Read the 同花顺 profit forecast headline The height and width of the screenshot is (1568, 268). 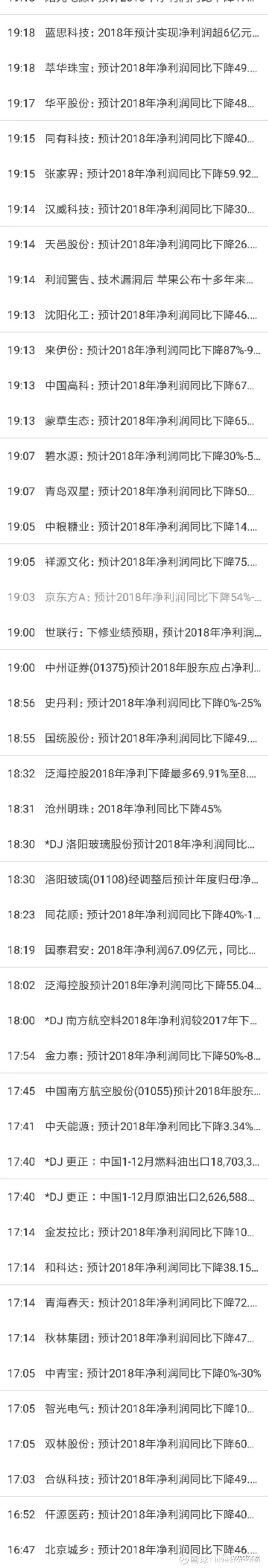point(152,915)
